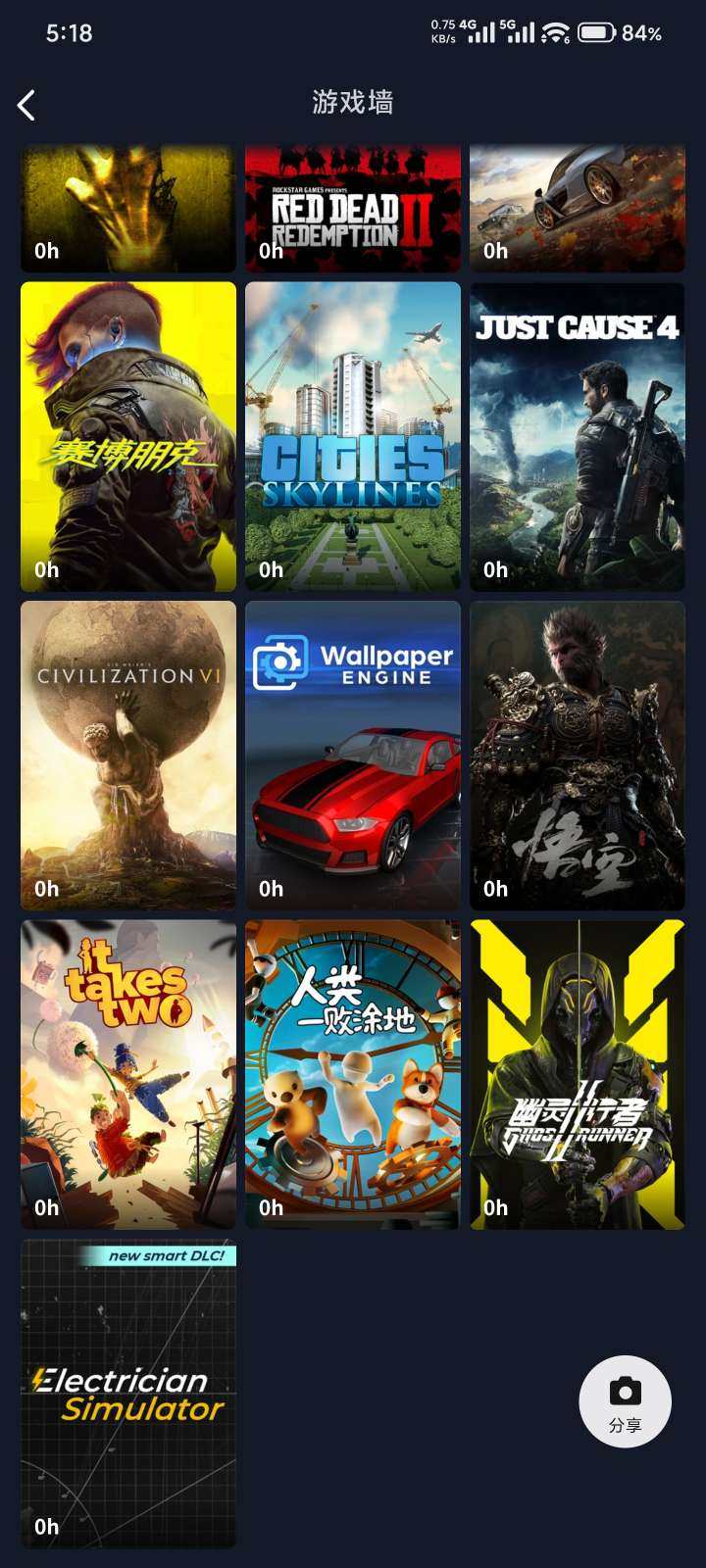
Task: Open the Just Cause 4 tile
Action: tap(577, 437)
